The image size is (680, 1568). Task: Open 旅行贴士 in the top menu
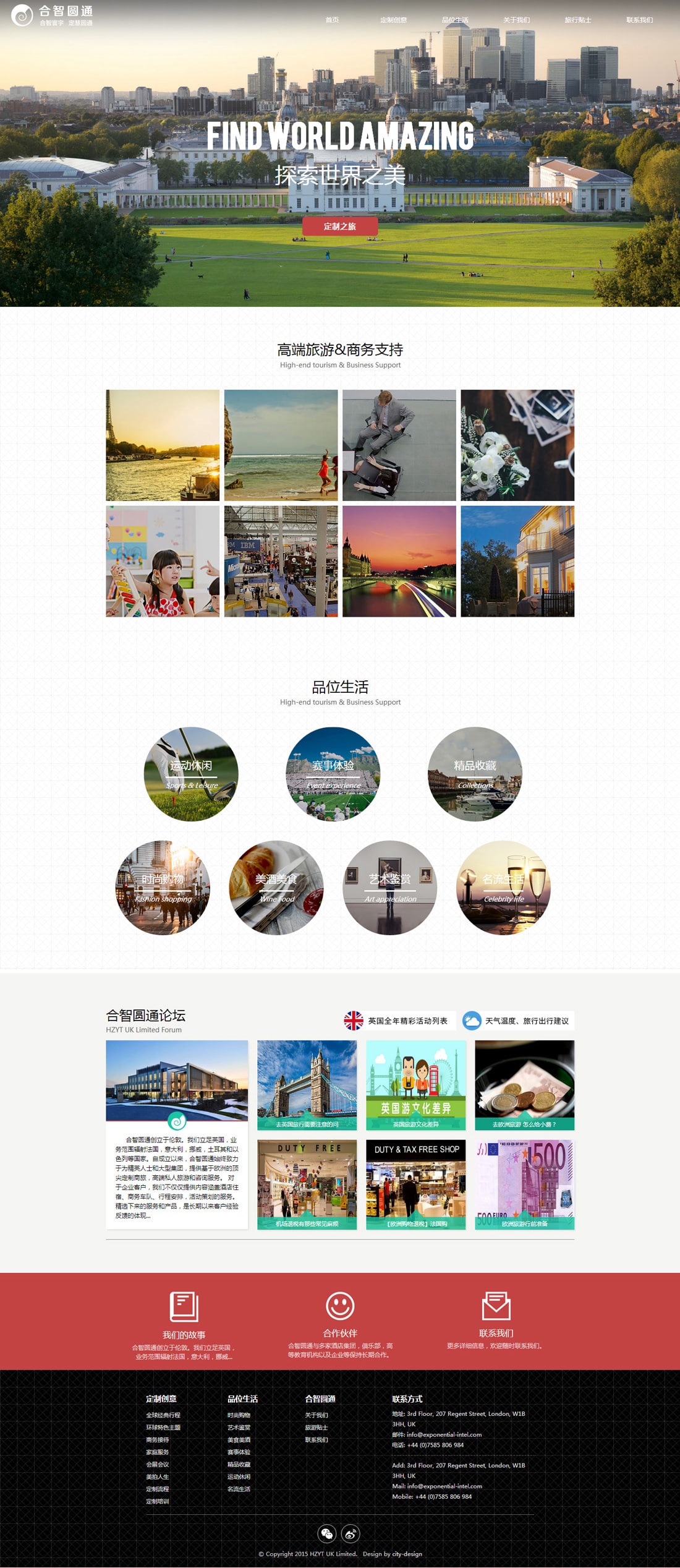click(x=577, y=20)
